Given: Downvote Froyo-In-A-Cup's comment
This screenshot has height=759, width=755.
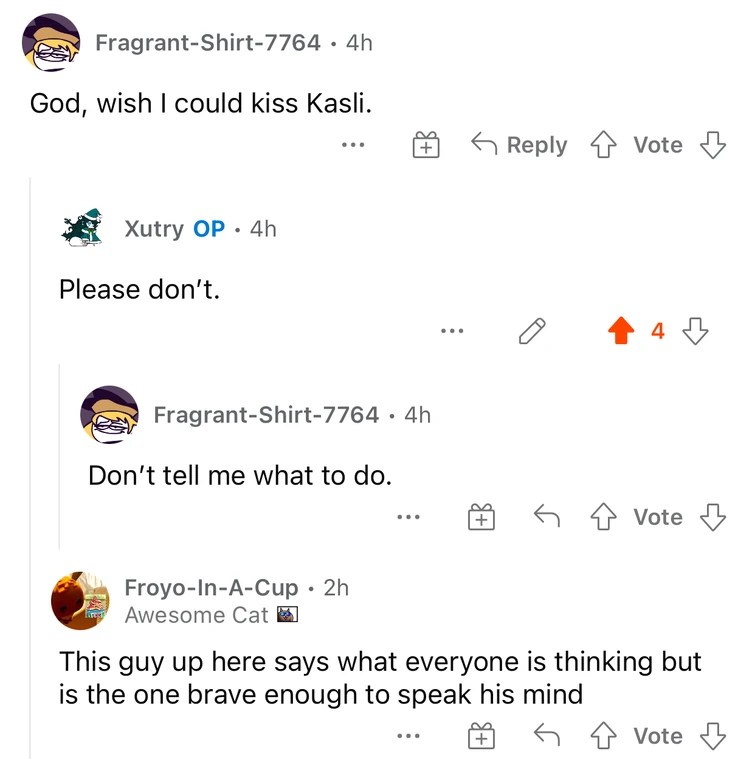Looking at the screenshot, I should click(713, 736).
